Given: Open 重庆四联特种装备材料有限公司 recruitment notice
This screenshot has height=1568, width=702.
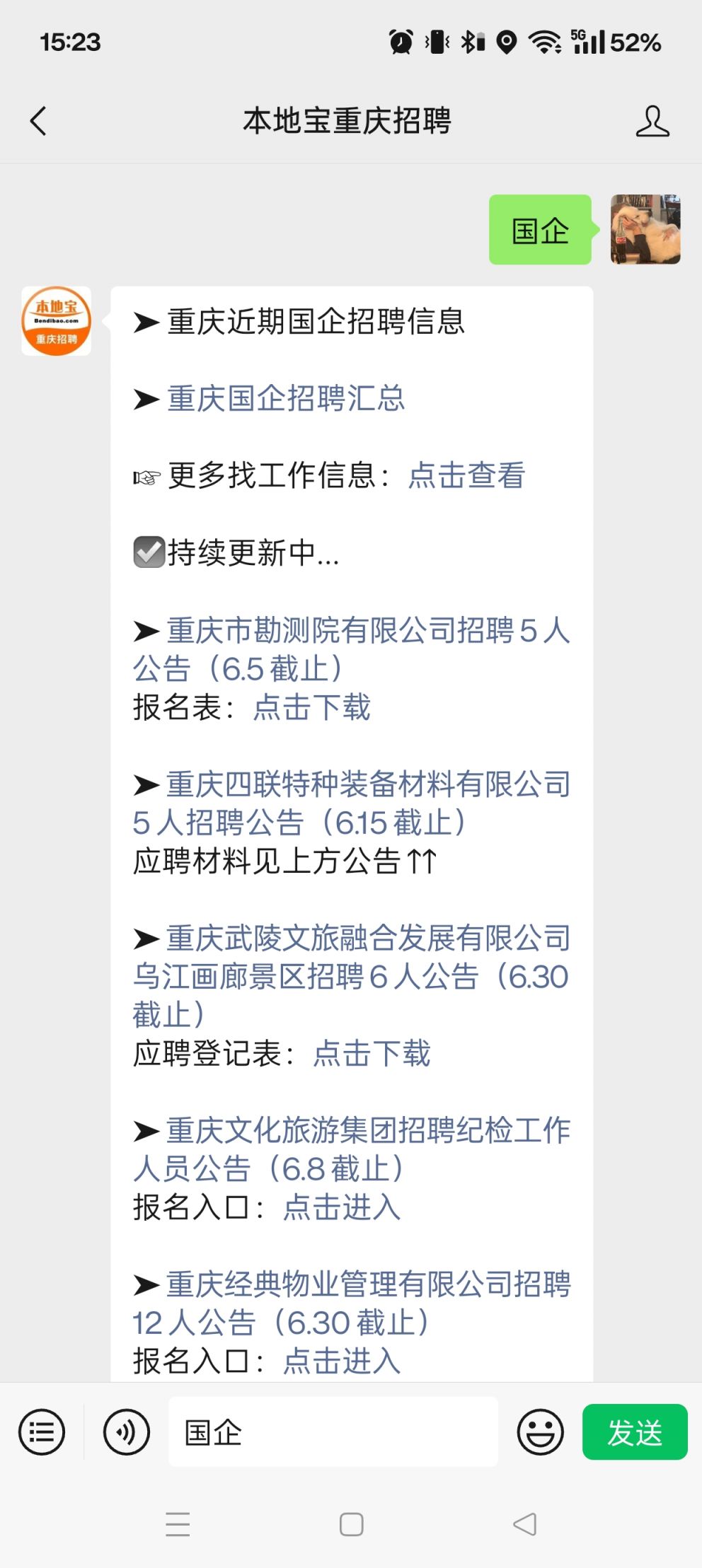Looking at the screenshot, I should 352,803.
